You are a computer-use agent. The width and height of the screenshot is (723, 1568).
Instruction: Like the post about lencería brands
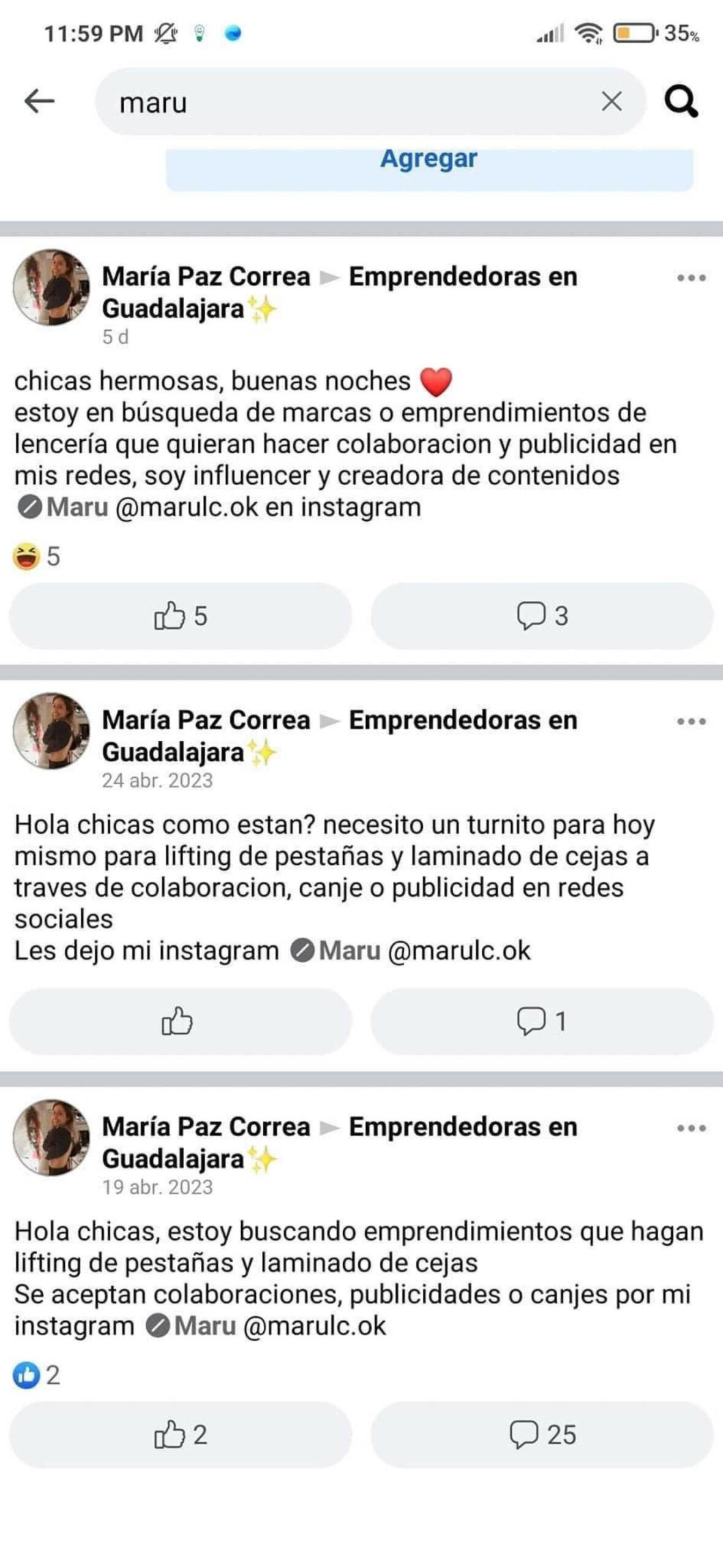180,616
